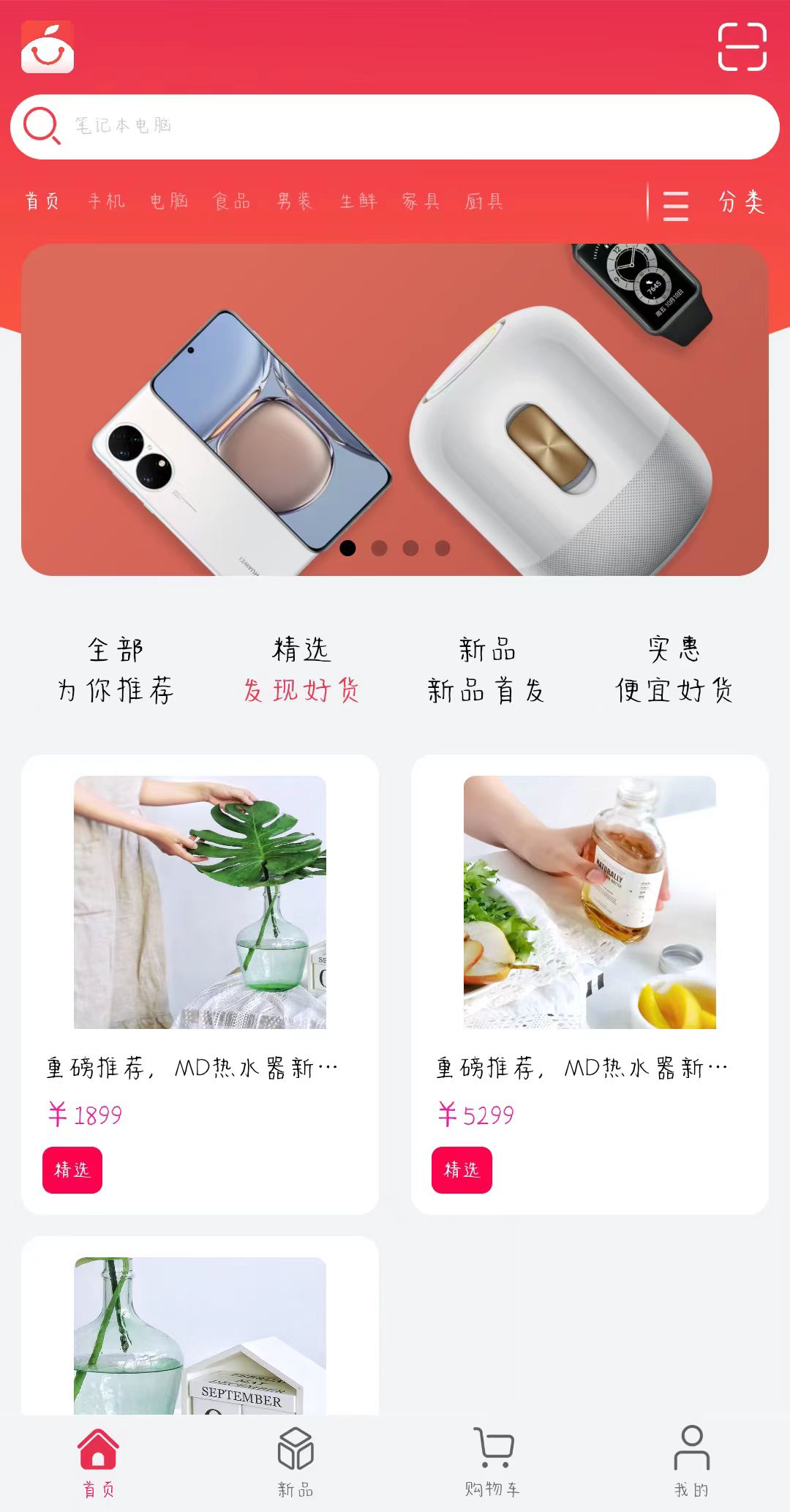
Task: Switch to the 新品 新品首发 filter
Action: tap(486, 670)
